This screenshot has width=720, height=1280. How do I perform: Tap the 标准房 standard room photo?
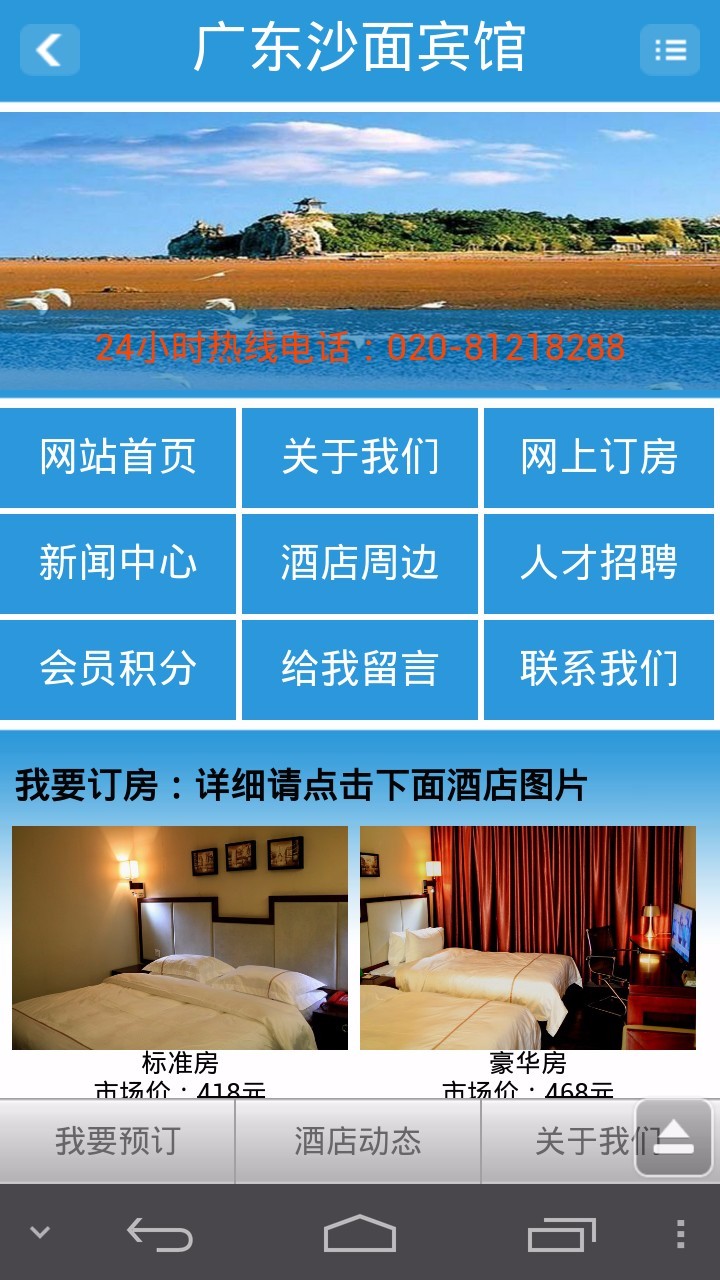[180, 935]
